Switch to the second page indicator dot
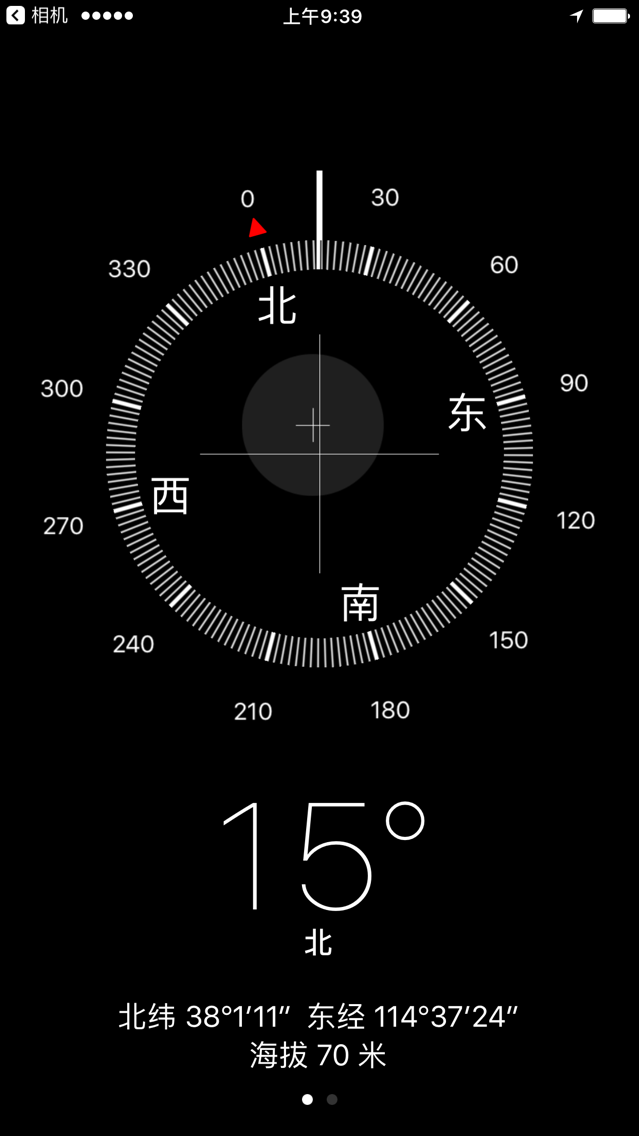 [332, 1099]
